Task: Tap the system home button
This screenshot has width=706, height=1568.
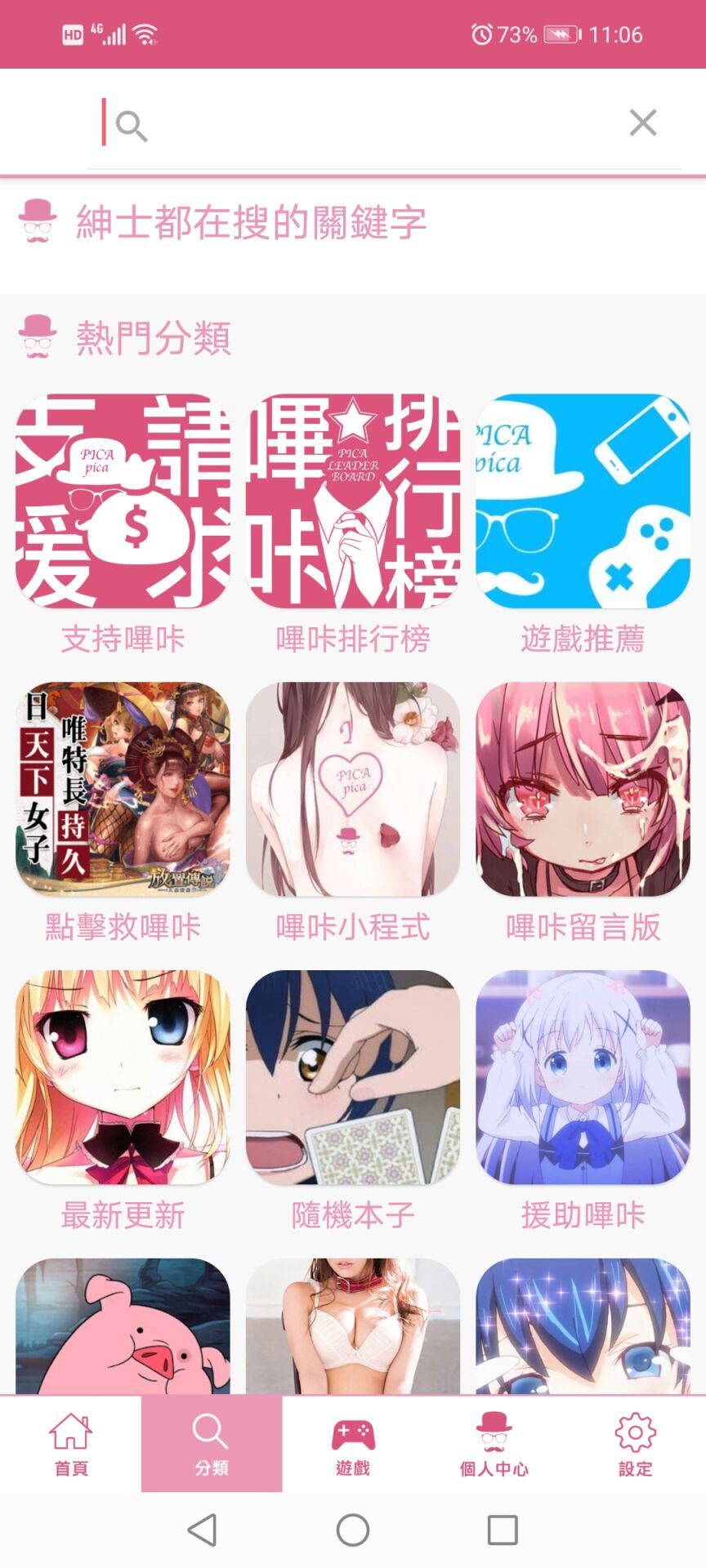Action: [x=353, y=1530]
